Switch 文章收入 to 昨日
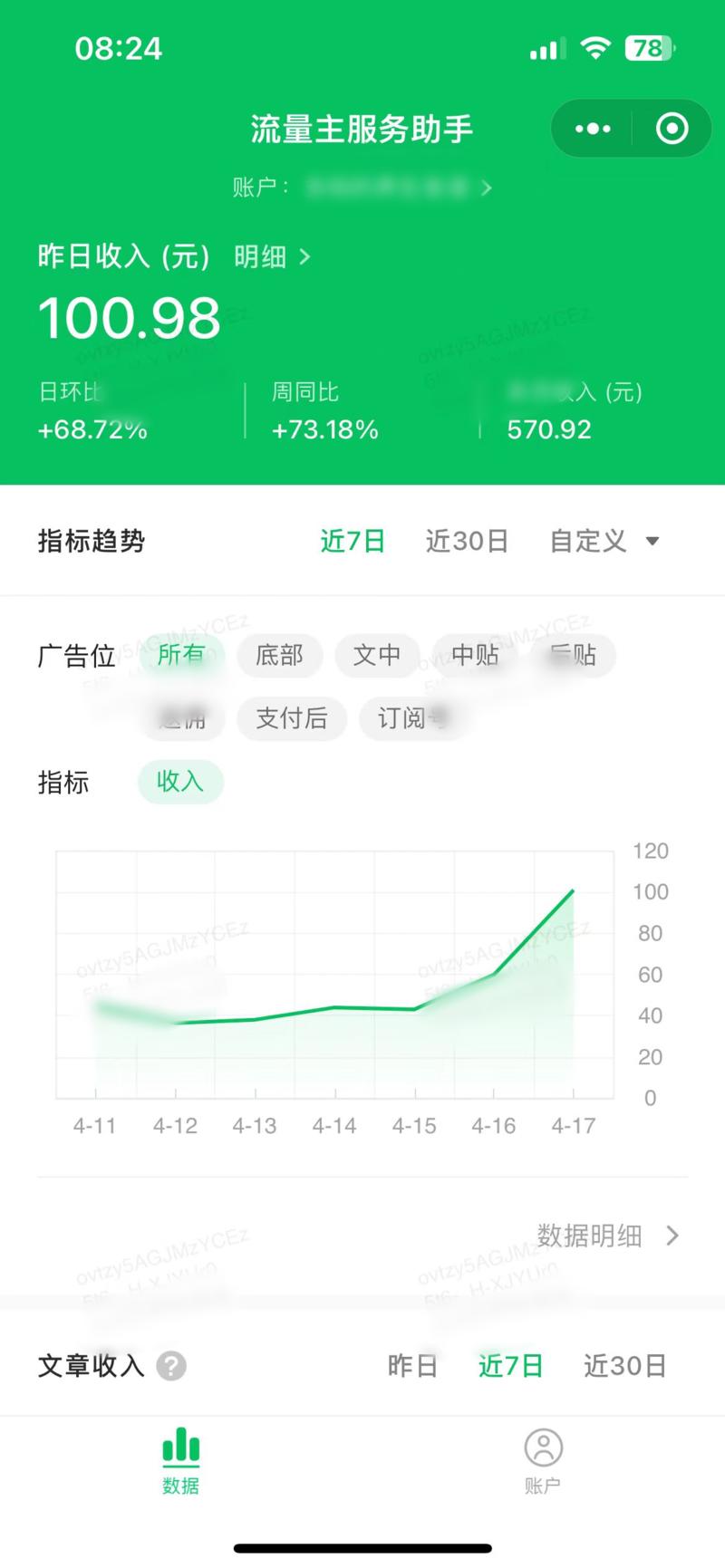This screenshot has height=1568, width=725. tap(412, 1365)
